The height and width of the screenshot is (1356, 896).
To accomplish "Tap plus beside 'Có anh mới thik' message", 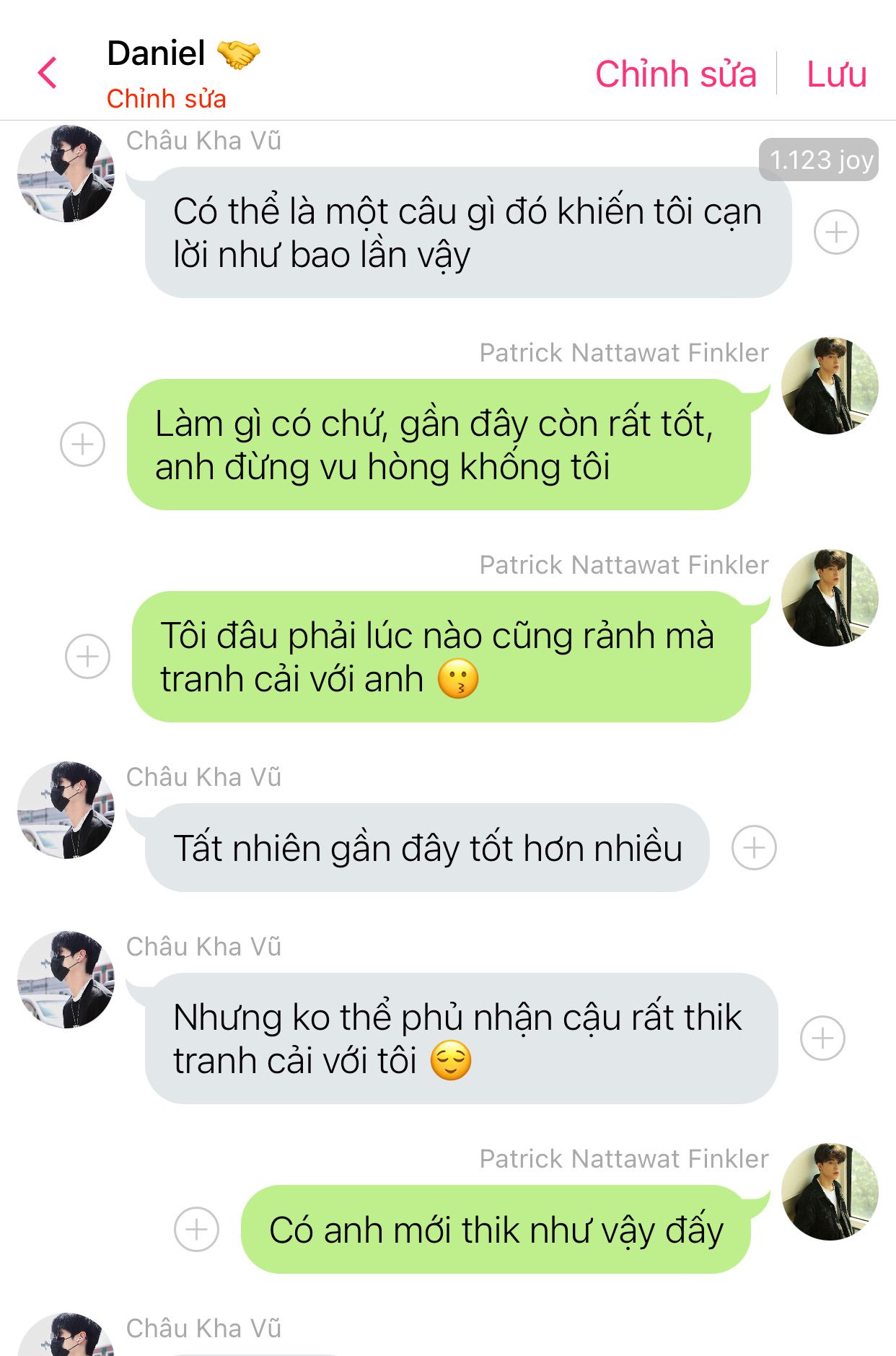I will 196,1229.
